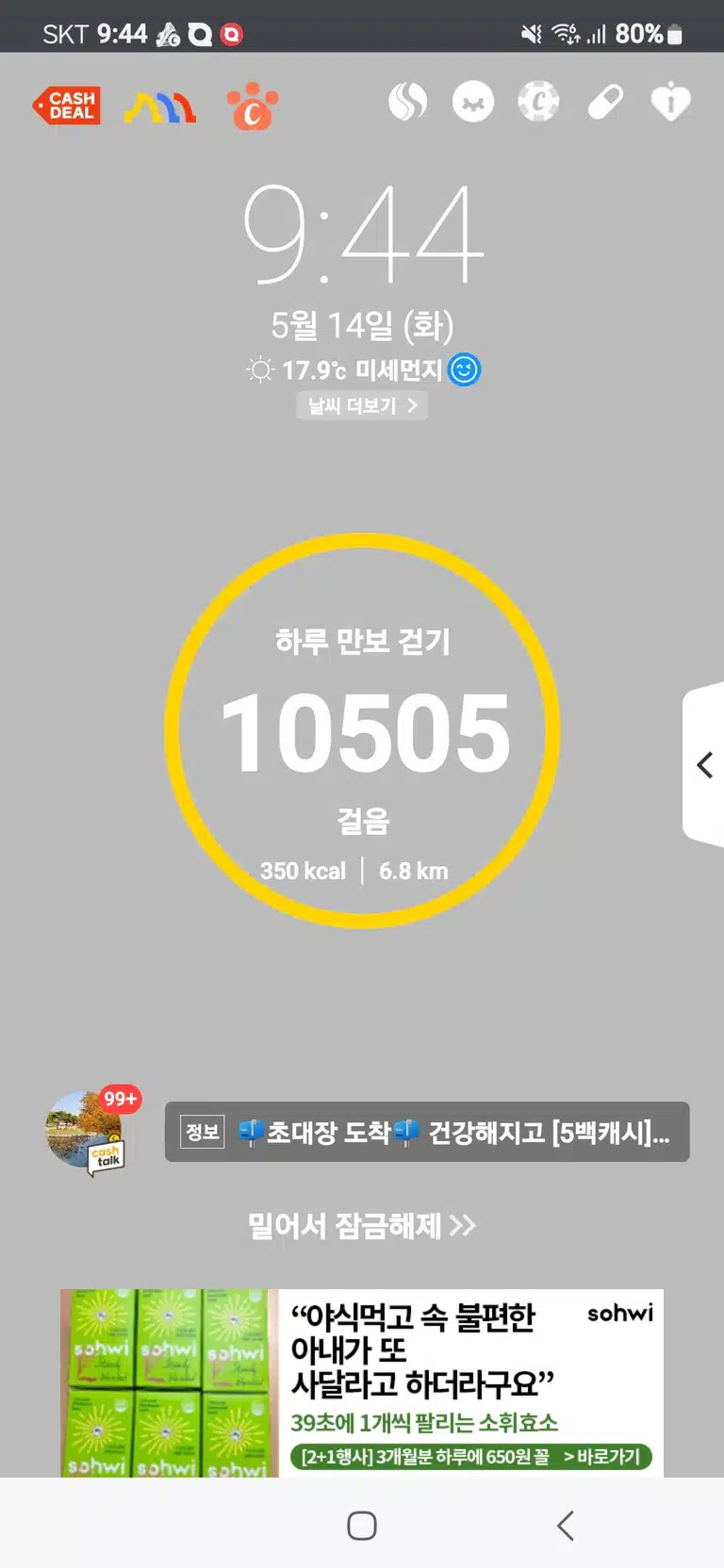View more weather with 날씨 더보기
This screenshot has height=1568, width=724.
362,405
